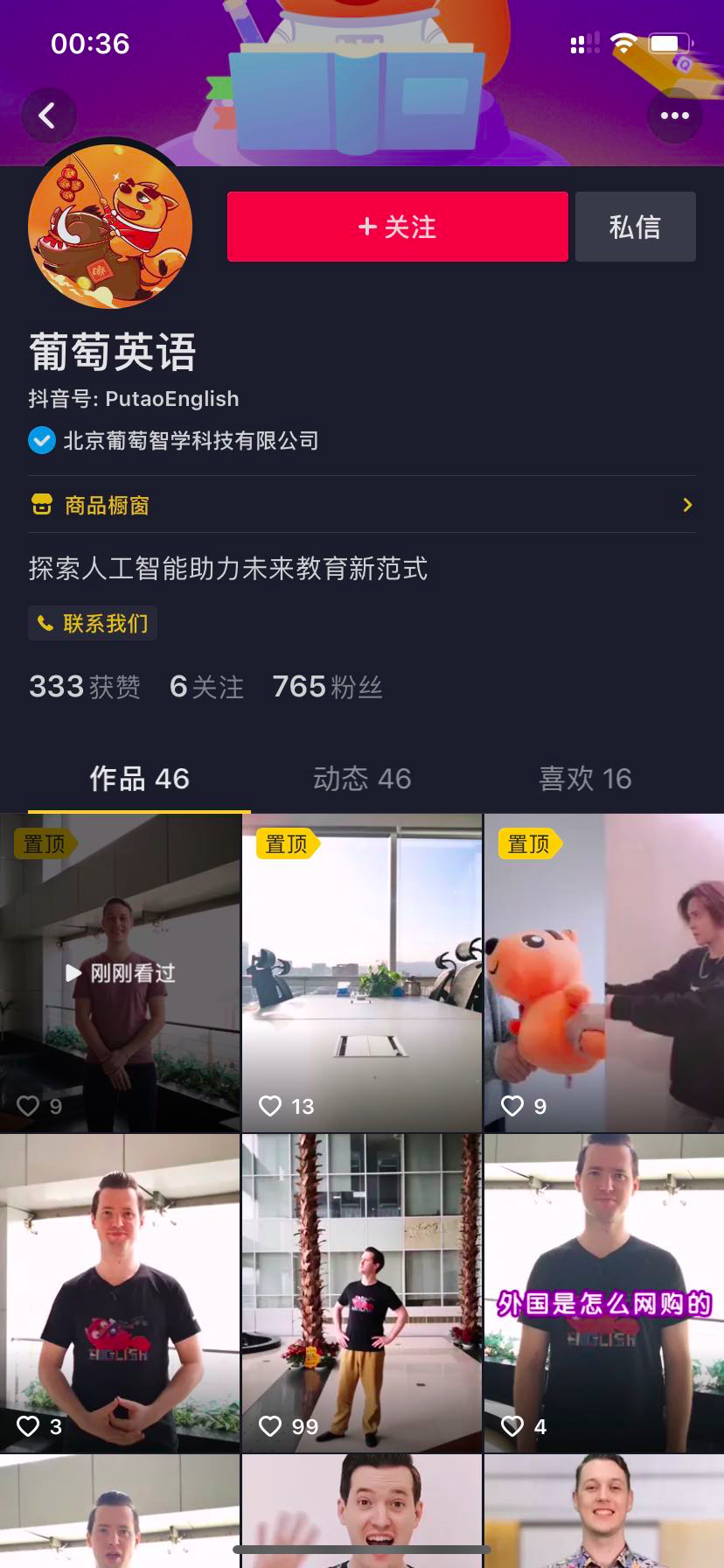Image resolution: width=724 pixels, height=1568 pixels.
Task: Tap the blue verification badge
Action: 41,440
